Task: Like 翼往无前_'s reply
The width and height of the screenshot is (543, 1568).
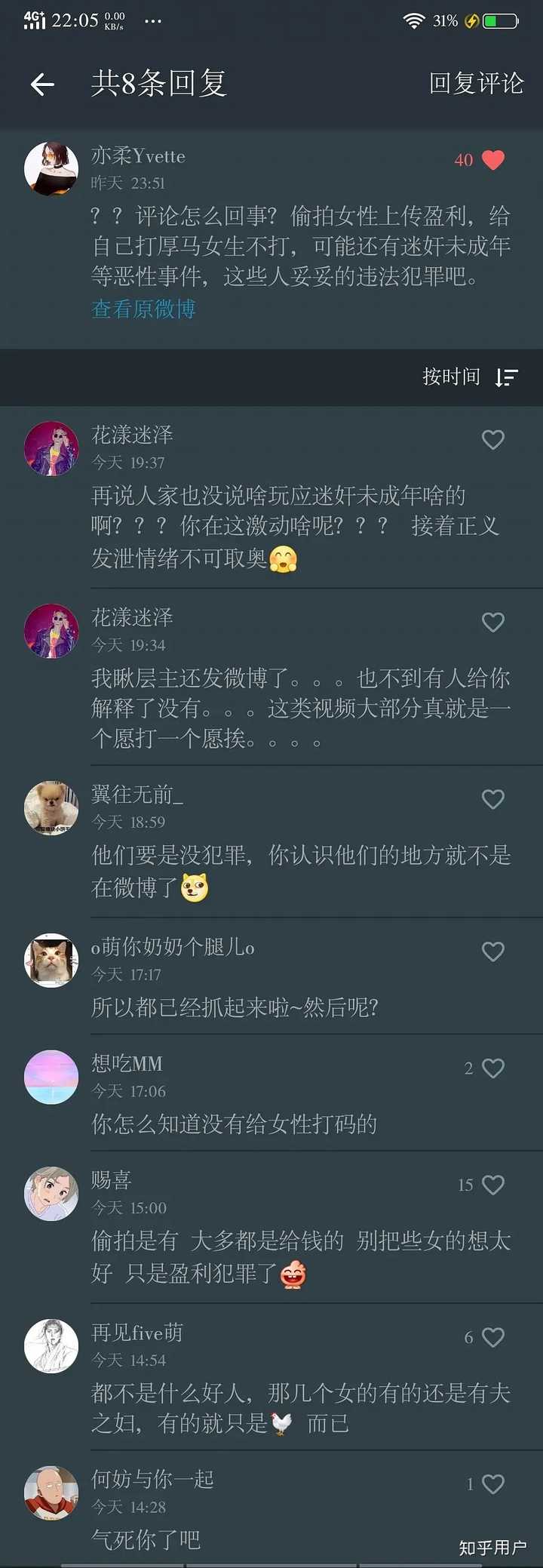Action: point(493,799)
